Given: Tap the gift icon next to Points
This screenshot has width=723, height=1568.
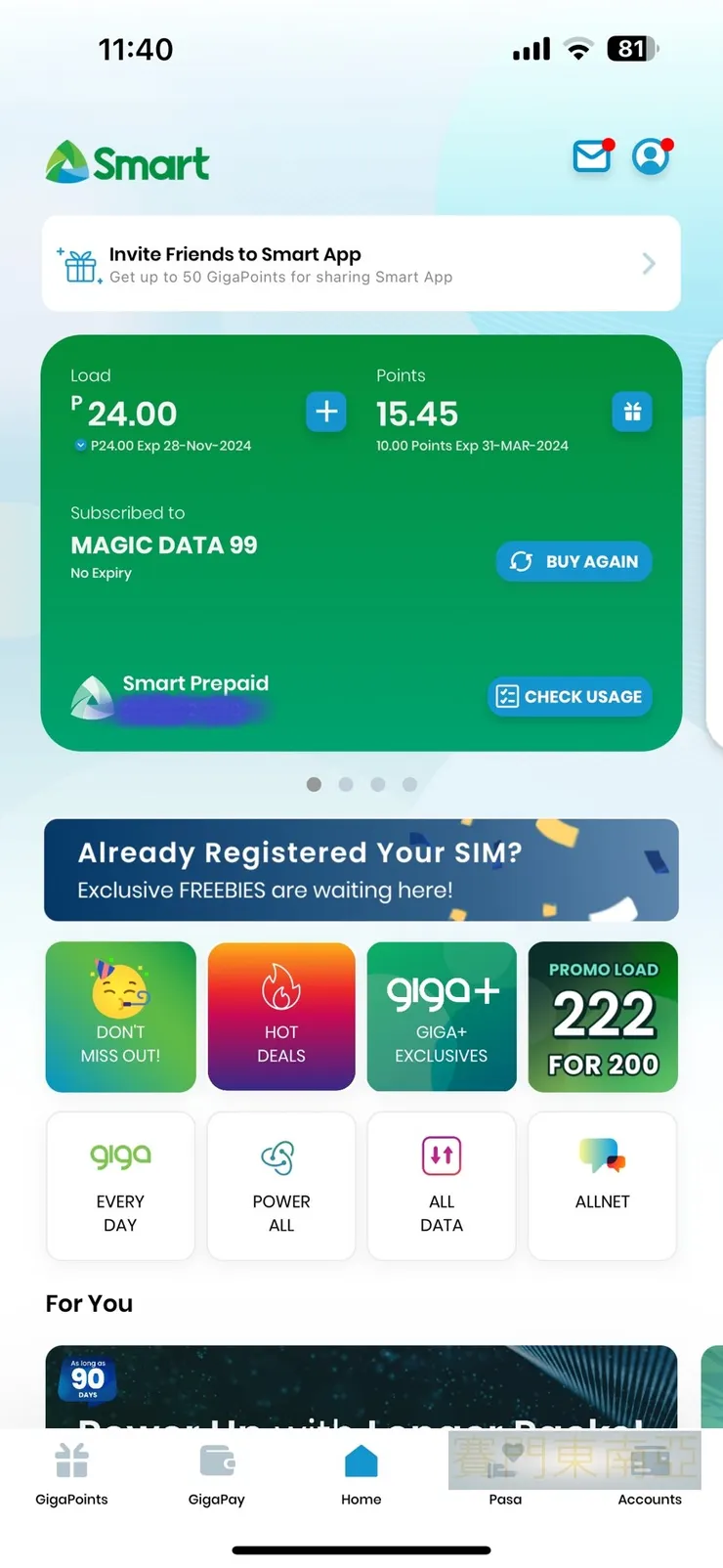Looking at the screenshot, I should (631, 412).
